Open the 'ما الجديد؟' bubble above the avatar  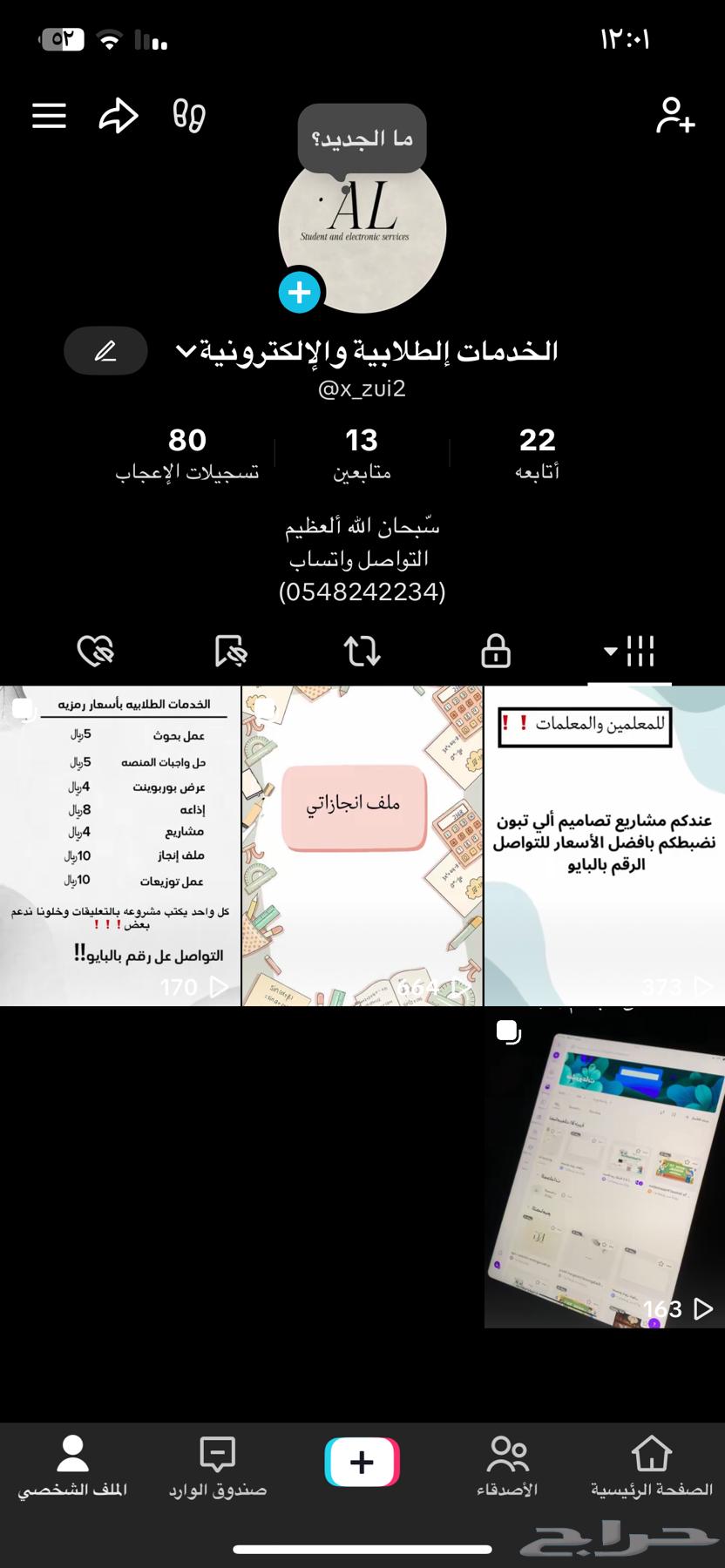(x=362, y=137)
